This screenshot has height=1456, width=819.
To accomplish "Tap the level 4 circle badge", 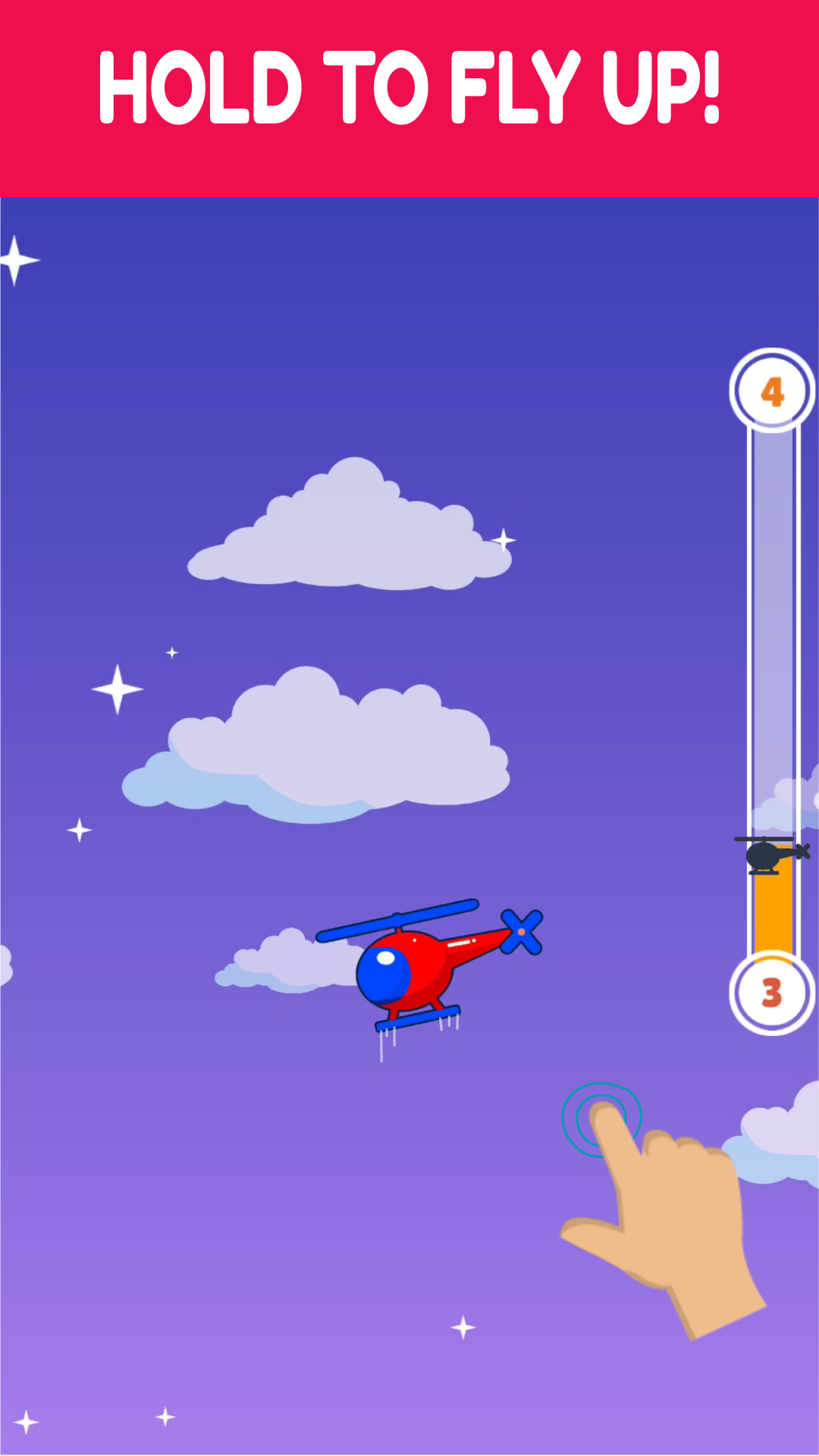I will pyautogui.click(x=771, y=390).
